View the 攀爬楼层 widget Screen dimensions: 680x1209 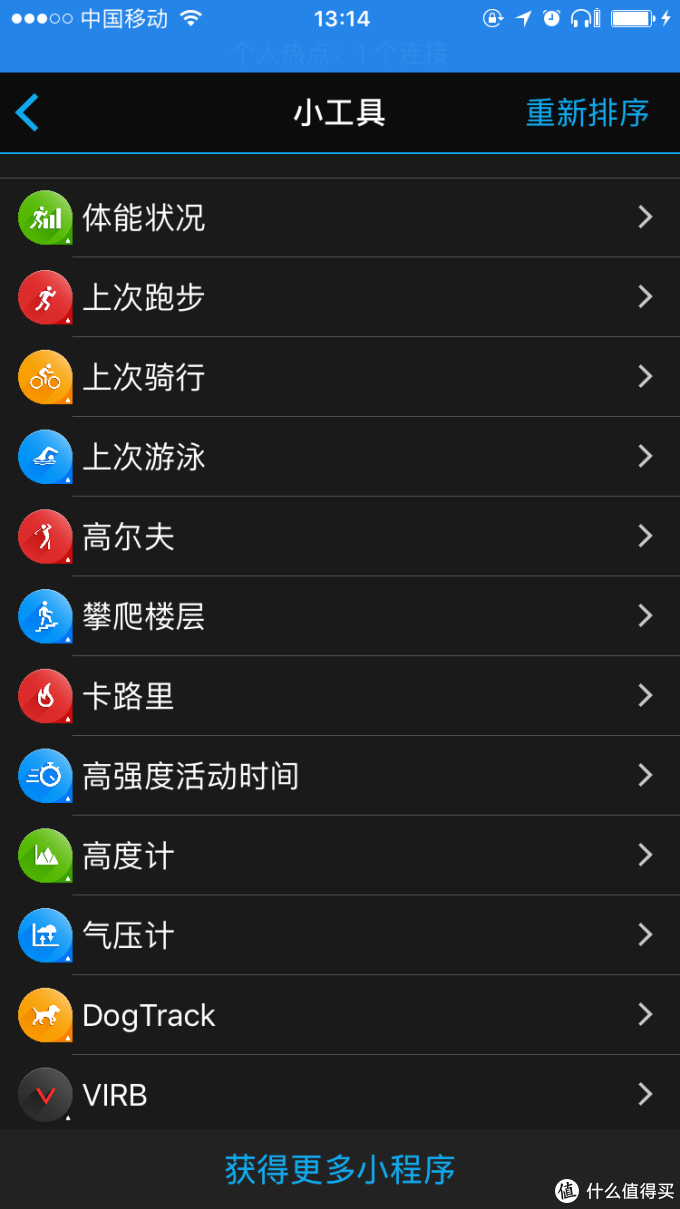[340, 616]
